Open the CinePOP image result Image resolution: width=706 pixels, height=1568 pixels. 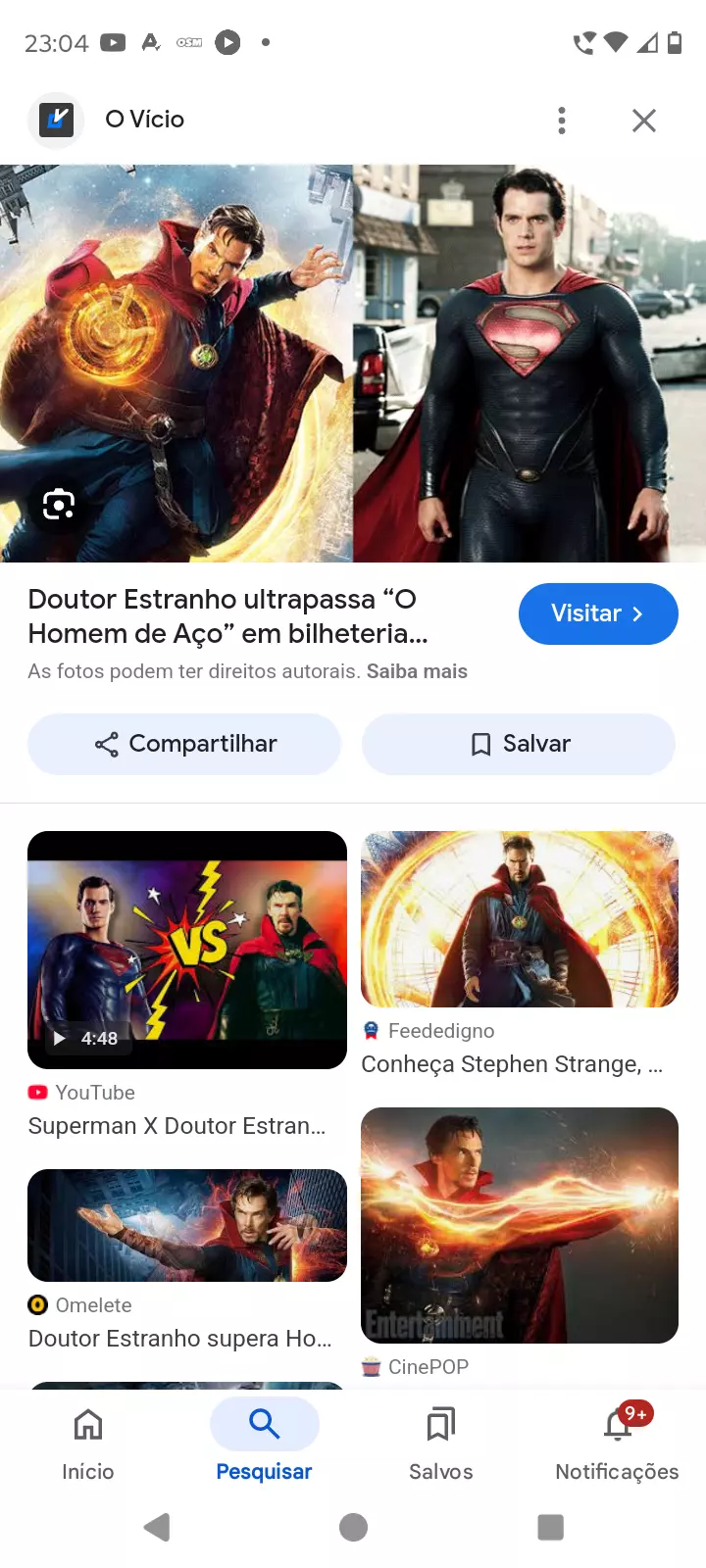[520, 1225]
